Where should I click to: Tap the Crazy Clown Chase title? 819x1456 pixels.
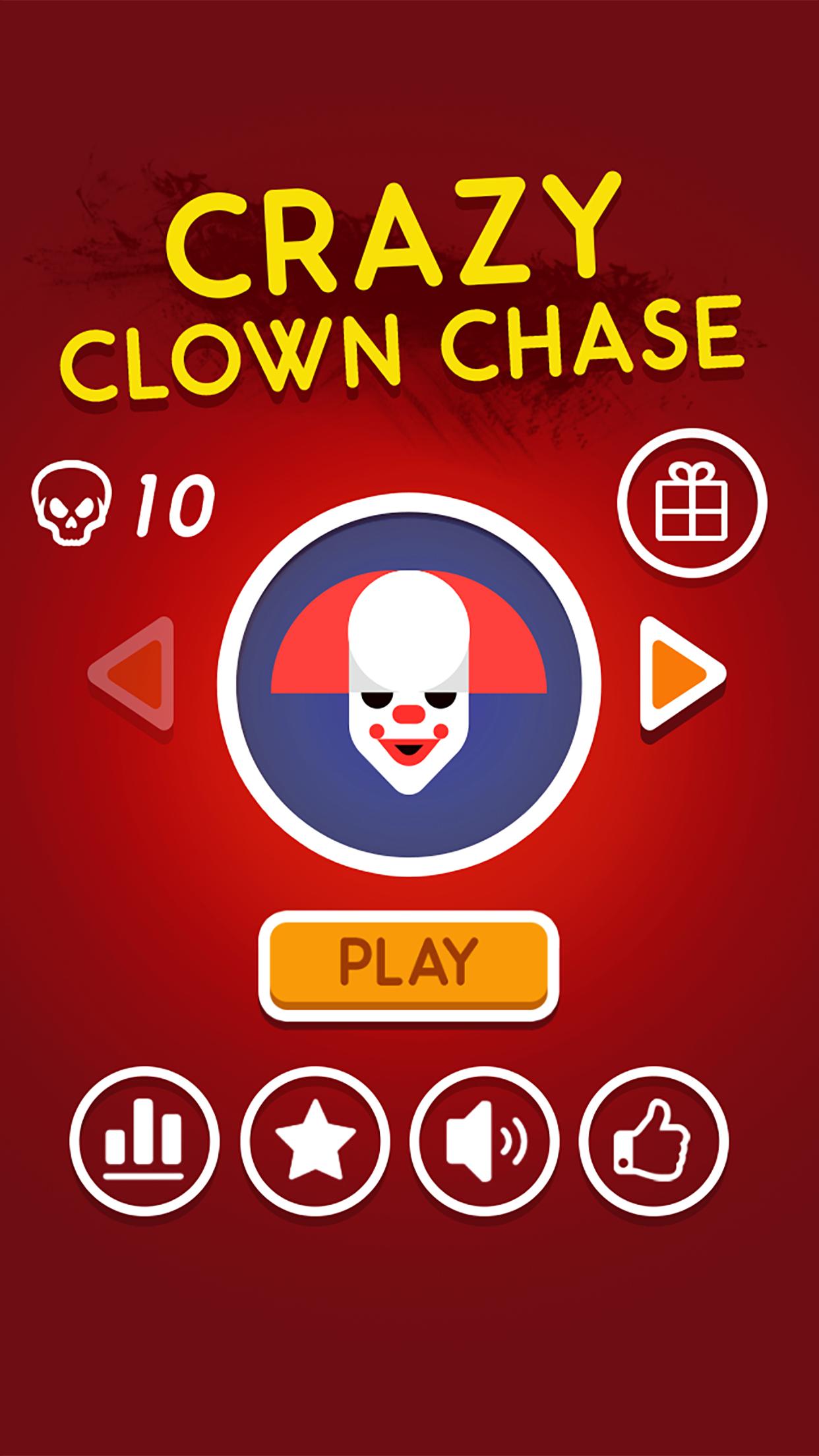pyautogui.click(x=409, y=277)
